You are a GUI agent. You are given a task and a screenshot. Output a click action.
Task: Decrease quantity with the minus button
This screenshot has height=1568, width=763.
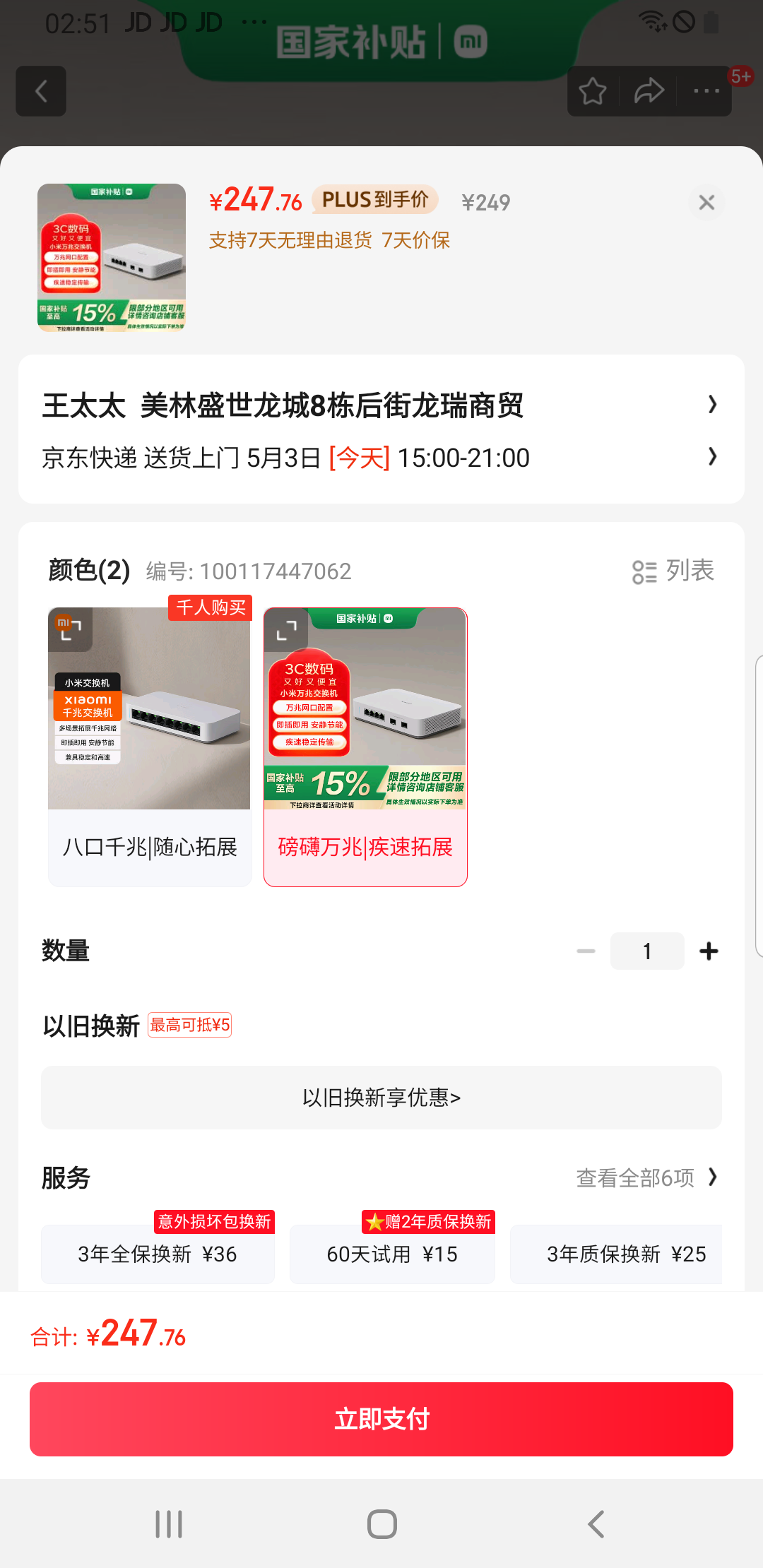coord(586,951)
